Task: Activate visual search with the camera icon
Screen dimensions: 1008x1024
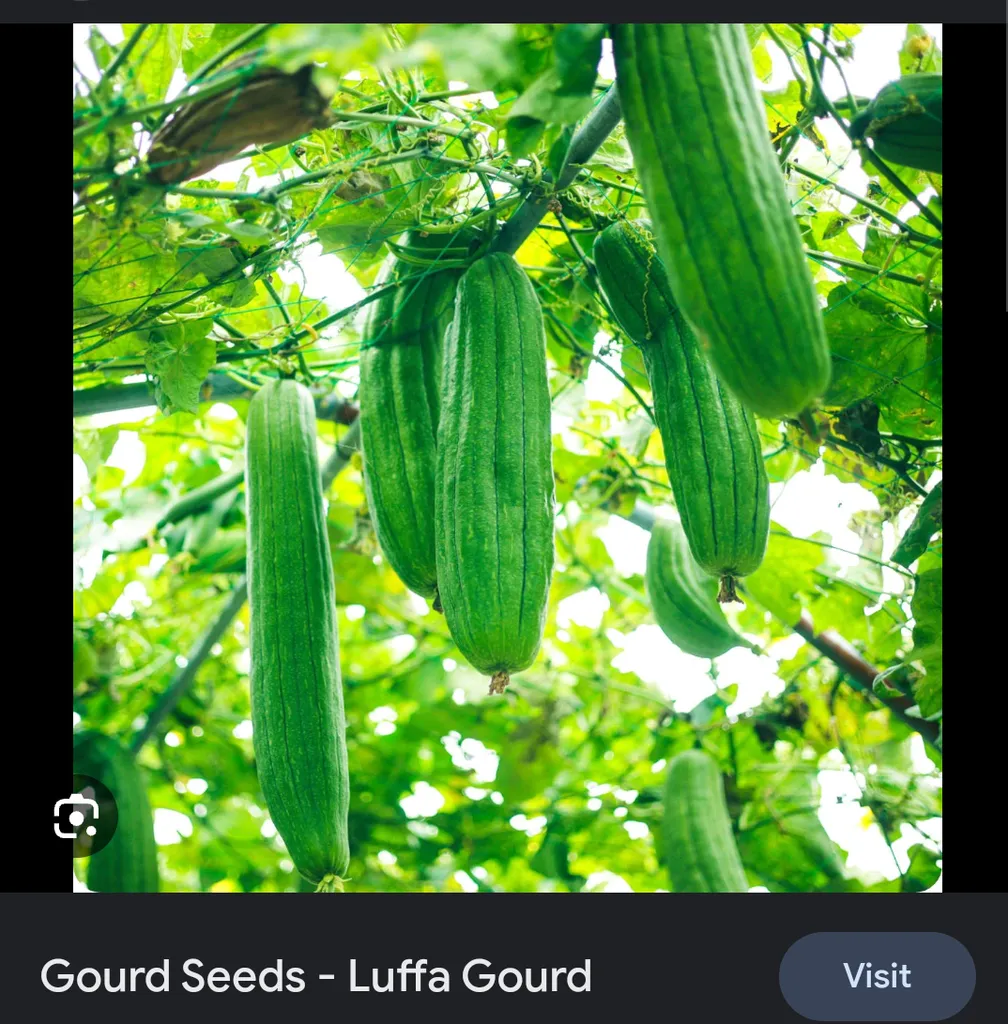Action: point(77,815)
